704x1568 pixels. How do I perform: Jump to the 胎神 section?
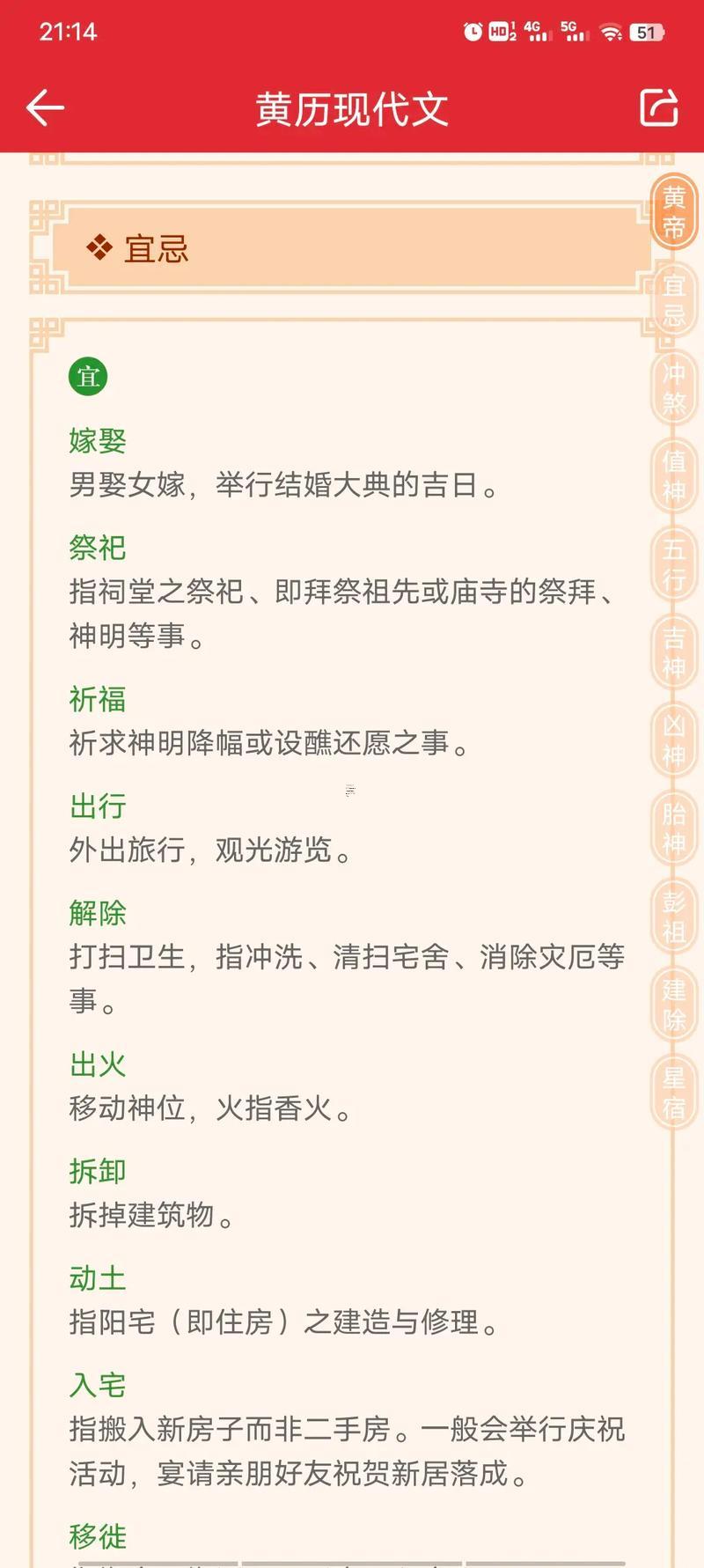pos(674,828)
